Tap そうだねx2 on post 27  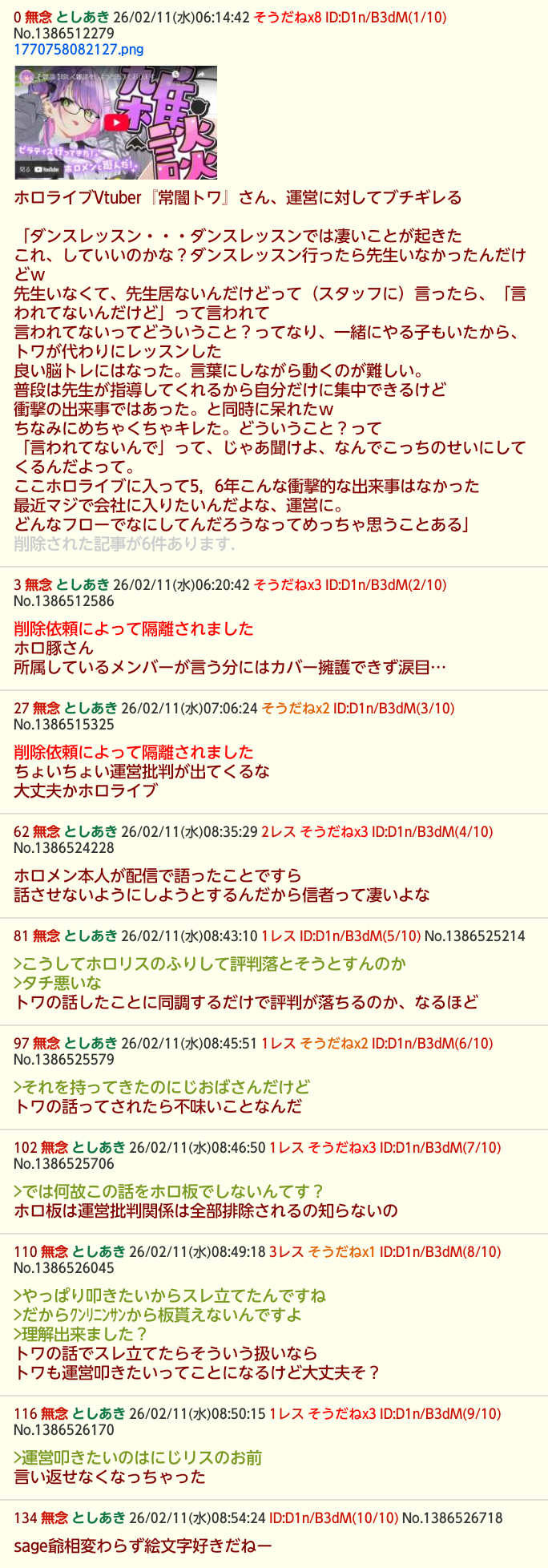tap(296, 708)
